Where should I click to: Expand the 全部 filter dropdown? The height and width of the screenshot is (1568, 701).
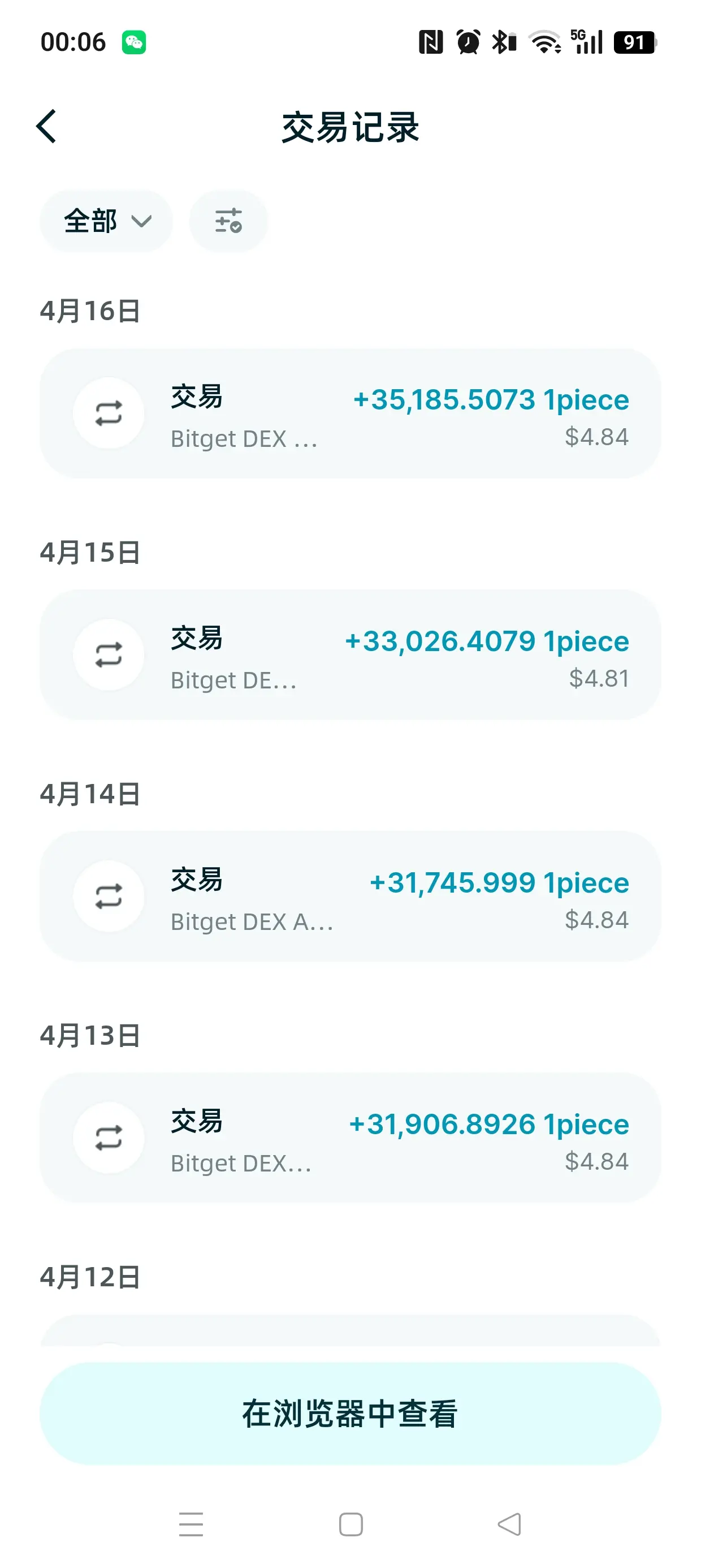[106, 221]
